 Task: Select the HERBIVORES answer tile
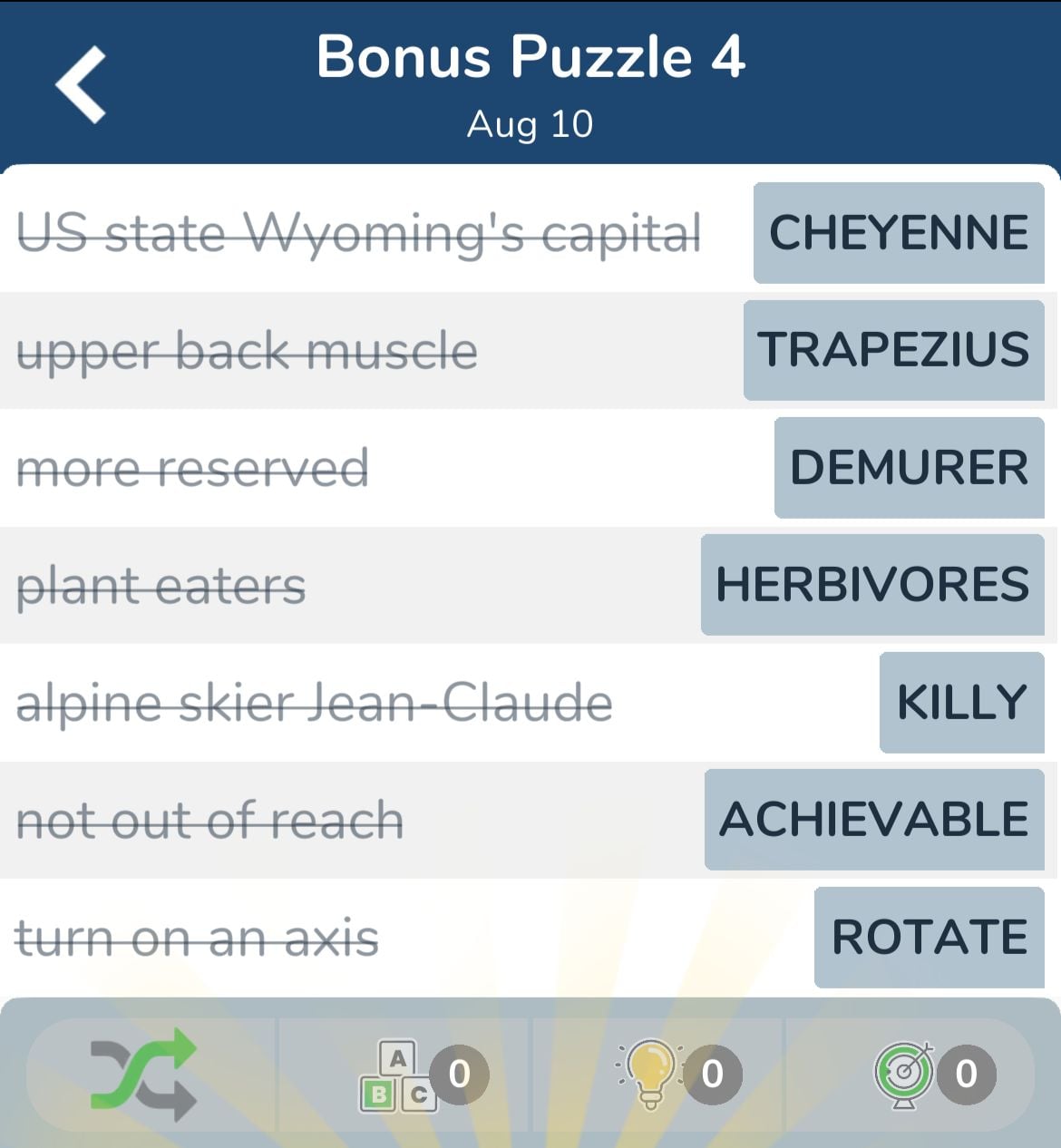[872, 585]
